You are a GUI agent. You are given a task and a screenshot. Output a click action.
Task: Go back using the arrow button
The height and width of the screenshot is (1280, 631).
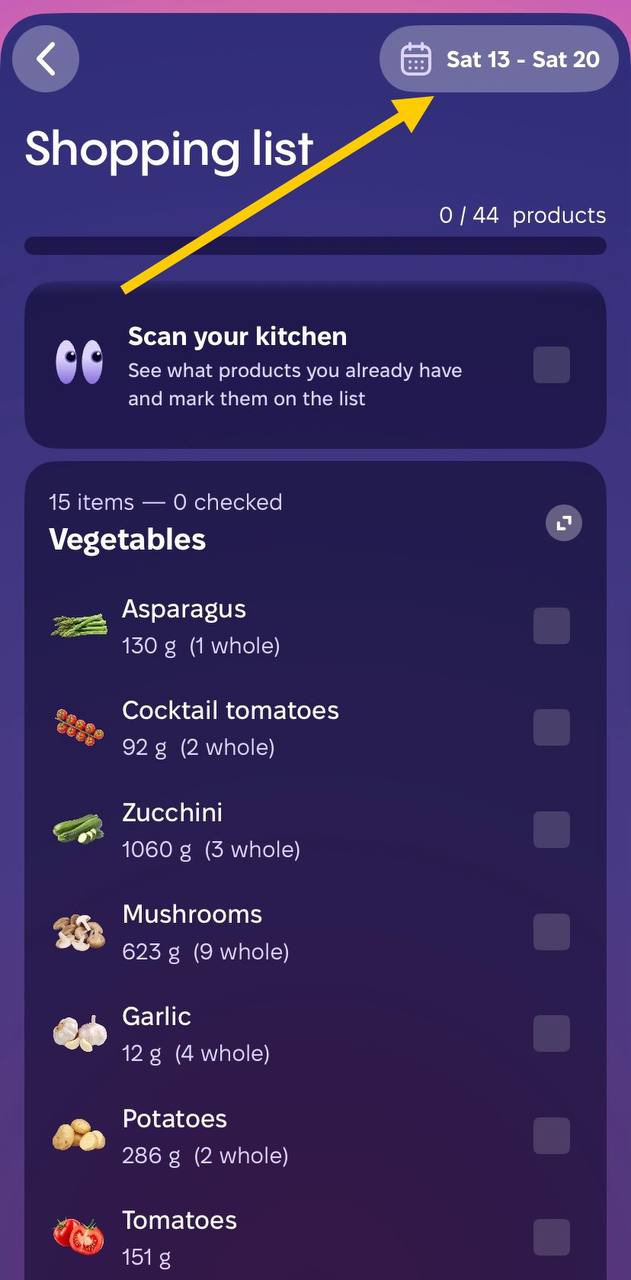tap(46, 59)
